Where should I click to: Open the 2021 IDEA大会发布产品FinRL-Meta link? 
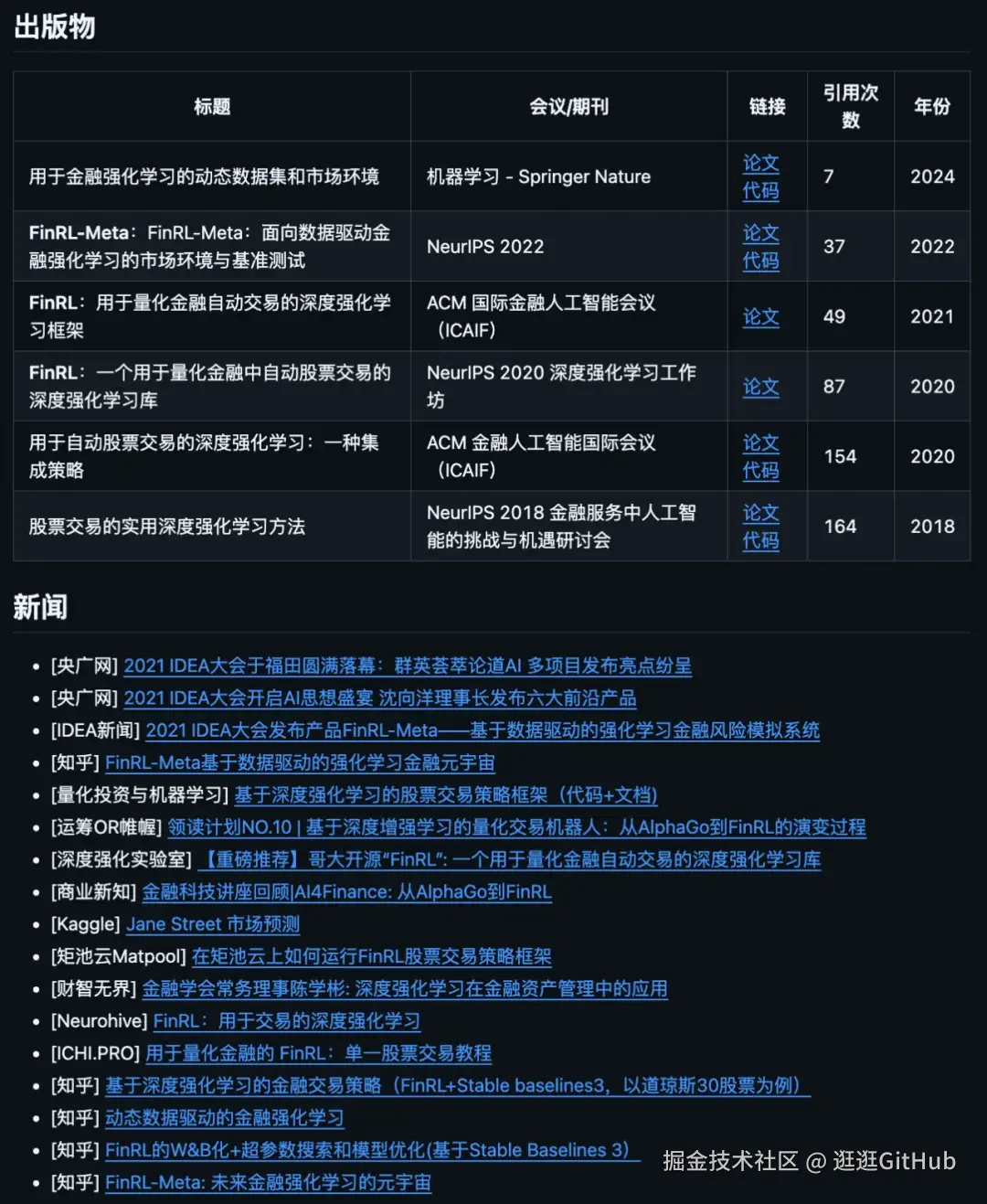point(482,730)
